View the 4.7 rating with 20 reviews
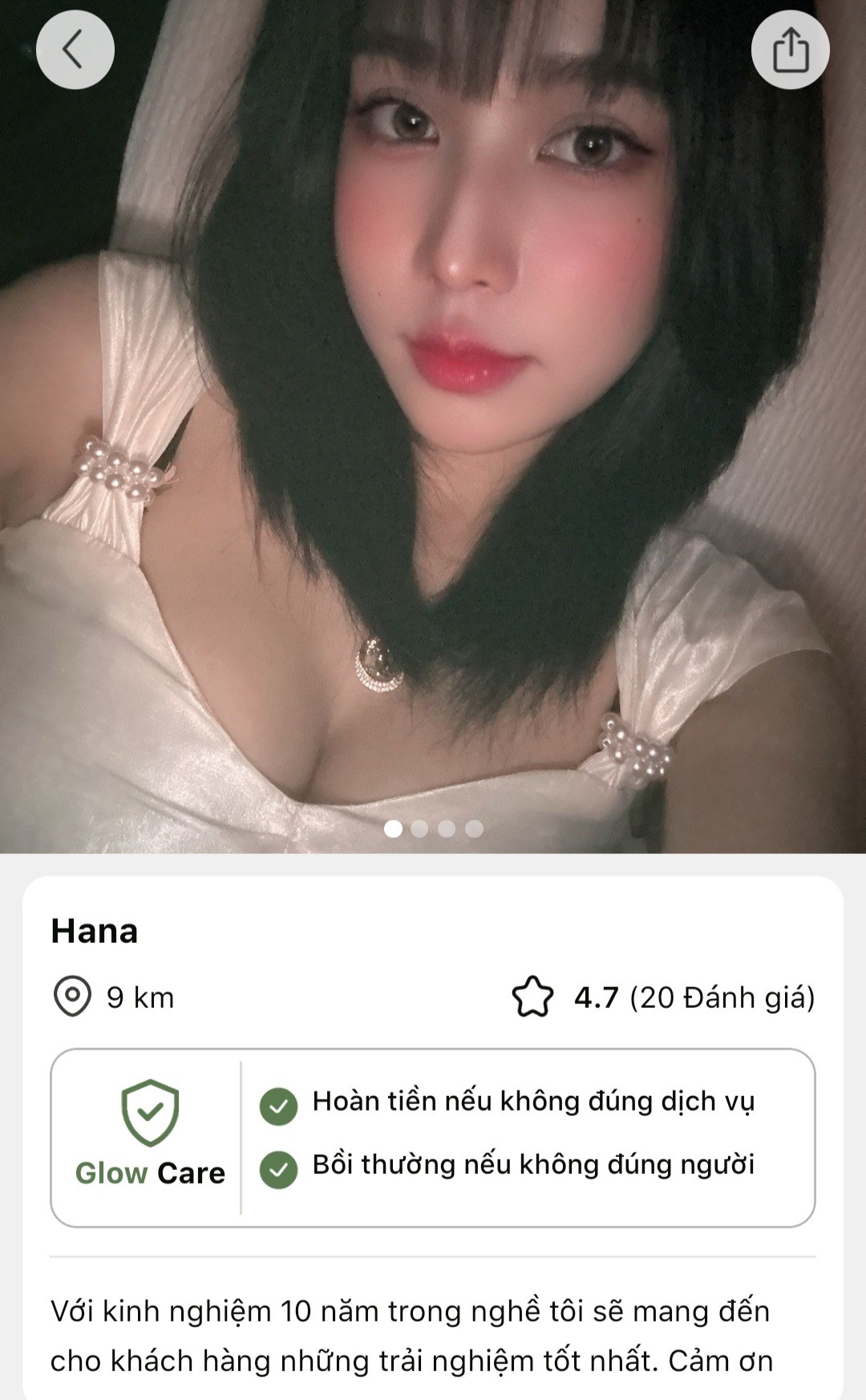 click(663, 997)
